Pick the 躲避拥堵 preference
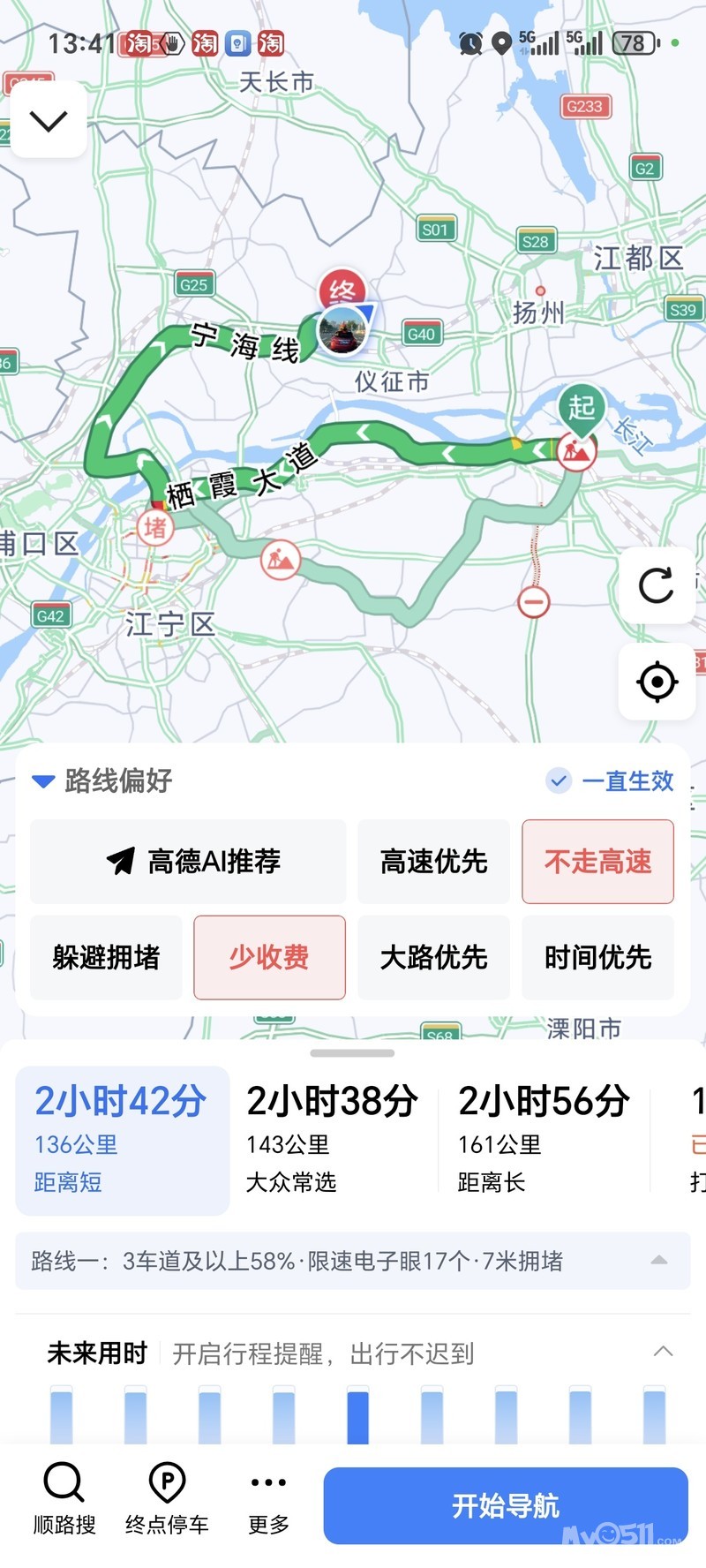The image size is (706, 1568). pos(106,957)
